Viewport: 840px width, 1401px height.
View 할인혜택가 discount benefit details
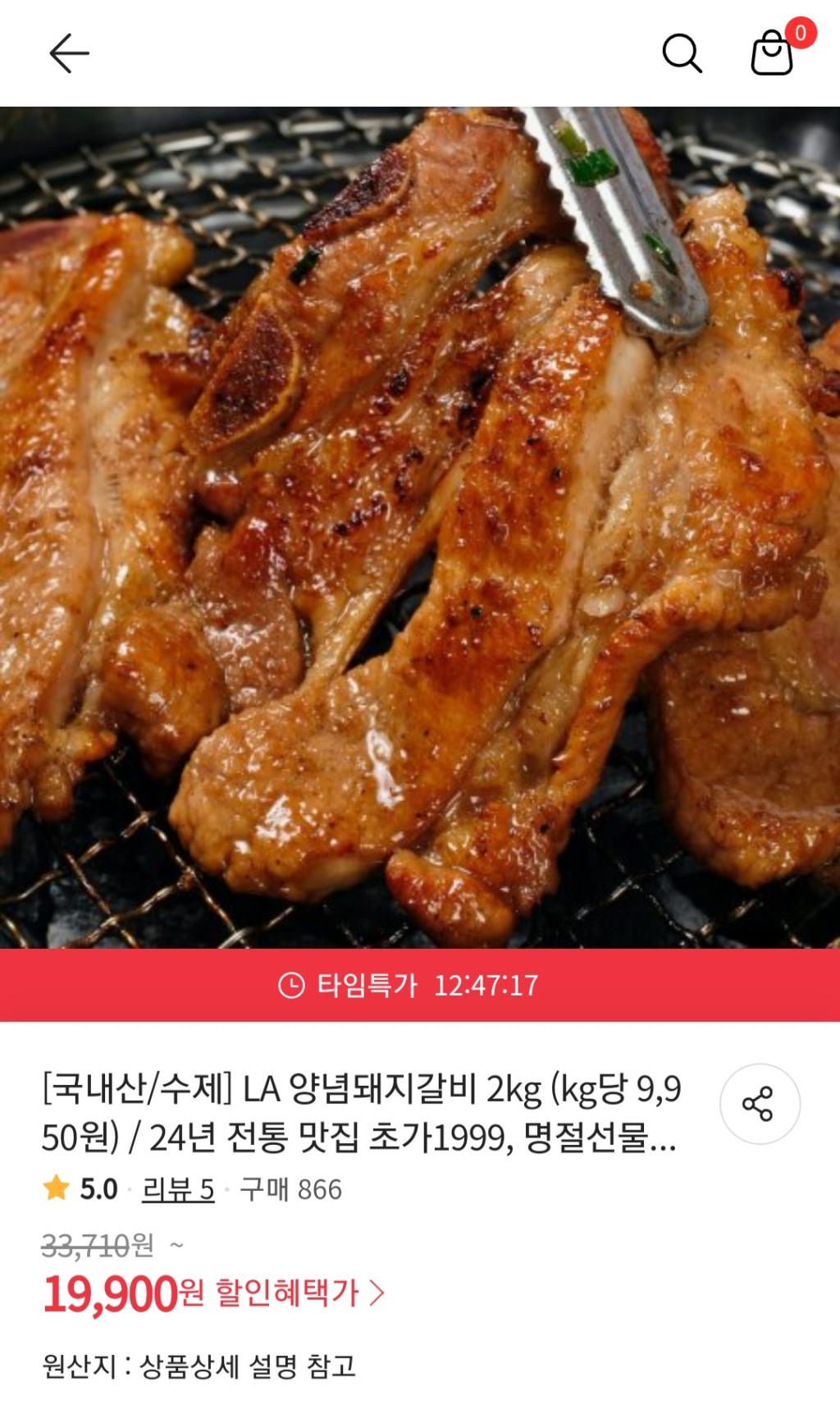pyautogui.click(x=299, y=1294)
